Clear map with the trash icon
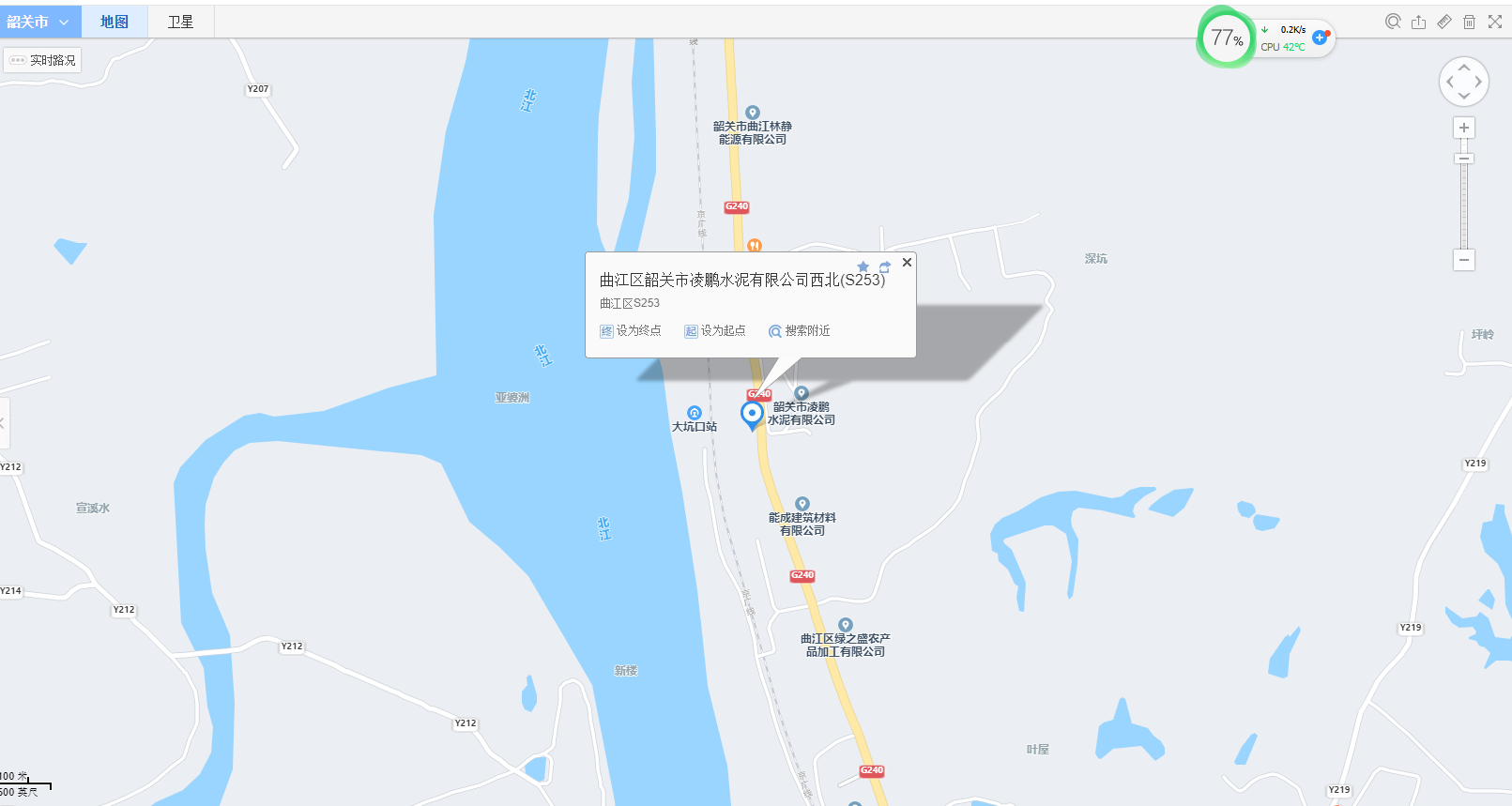The height and width of the screenshot is (806, 1512). (x=1470, y=22)
